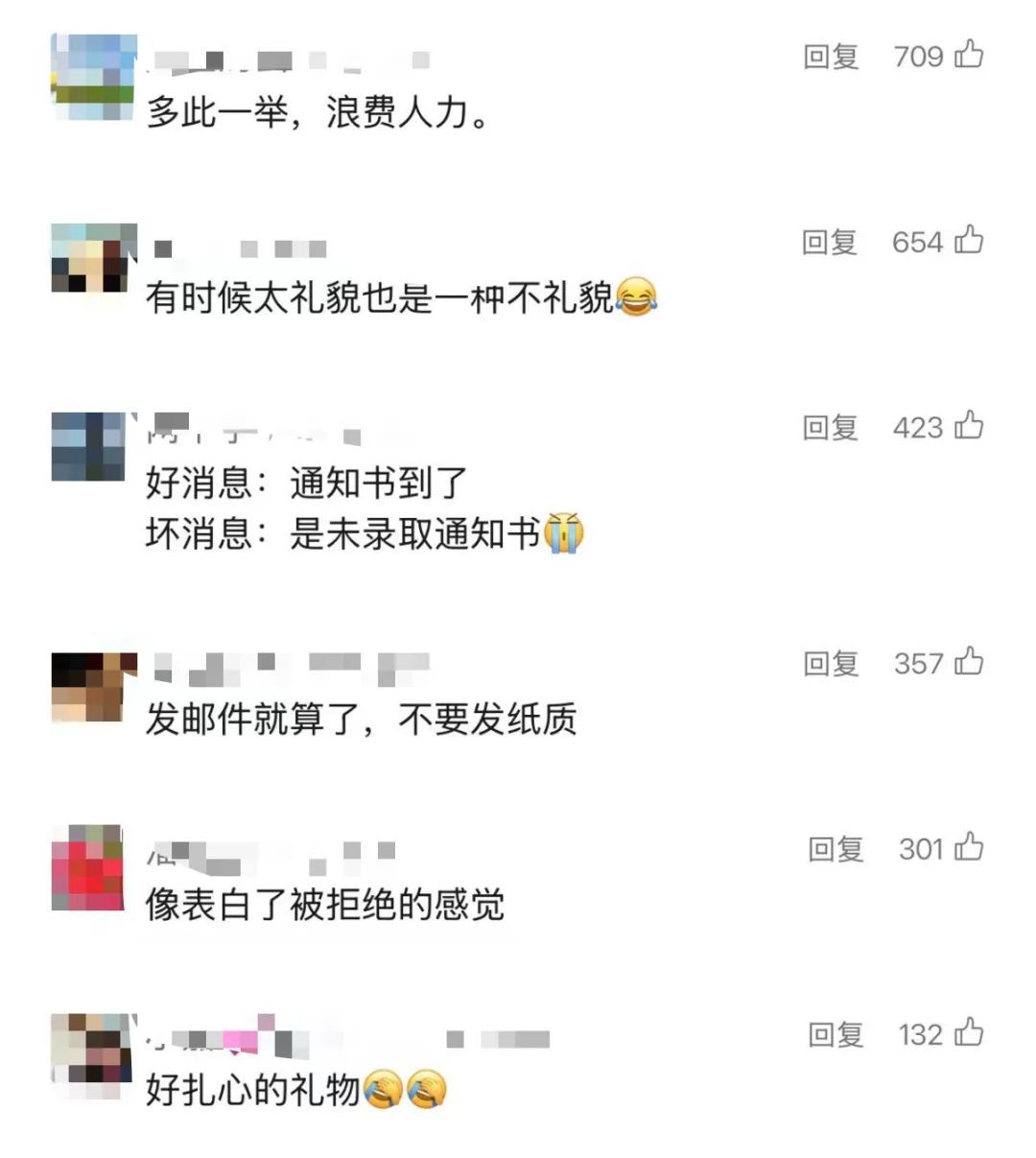Viewport: 1036px width, 1158px height.
Task: Reply to the comment 好扎心的礼物
Action: click(836, 1034)
